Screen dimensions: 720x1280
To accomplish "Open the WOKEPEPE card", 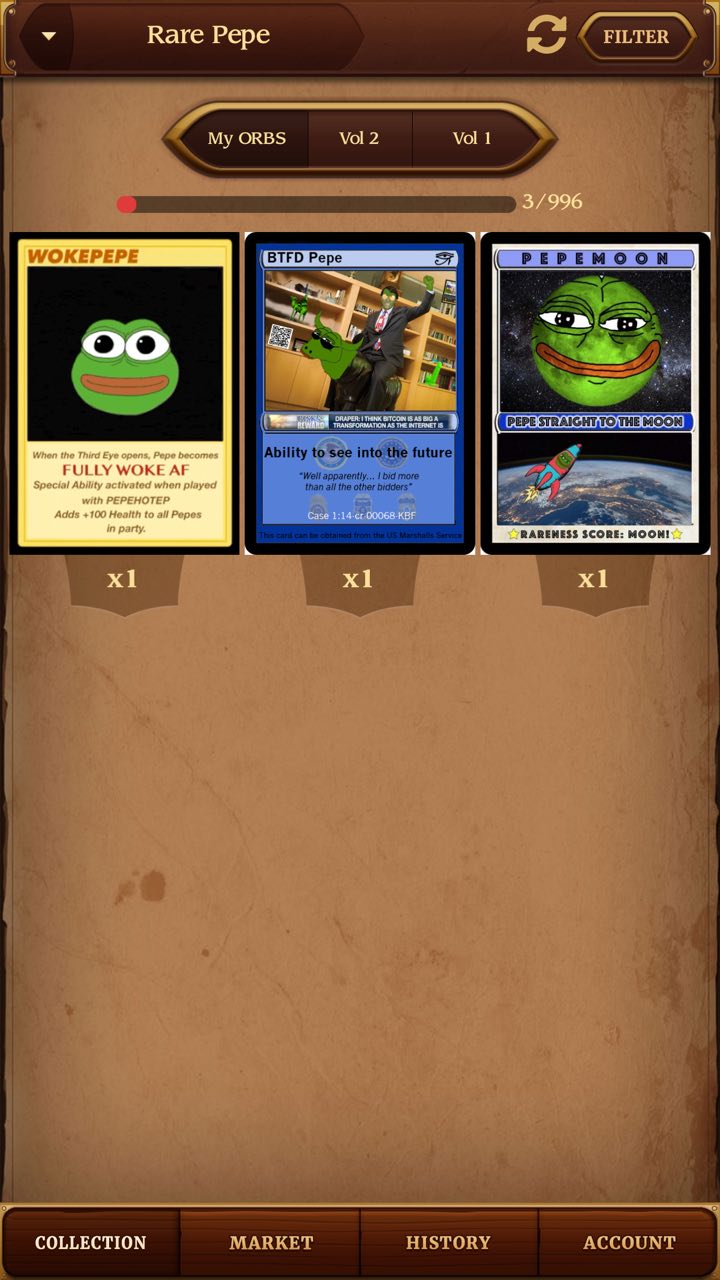I will click(x=124, y=393).
